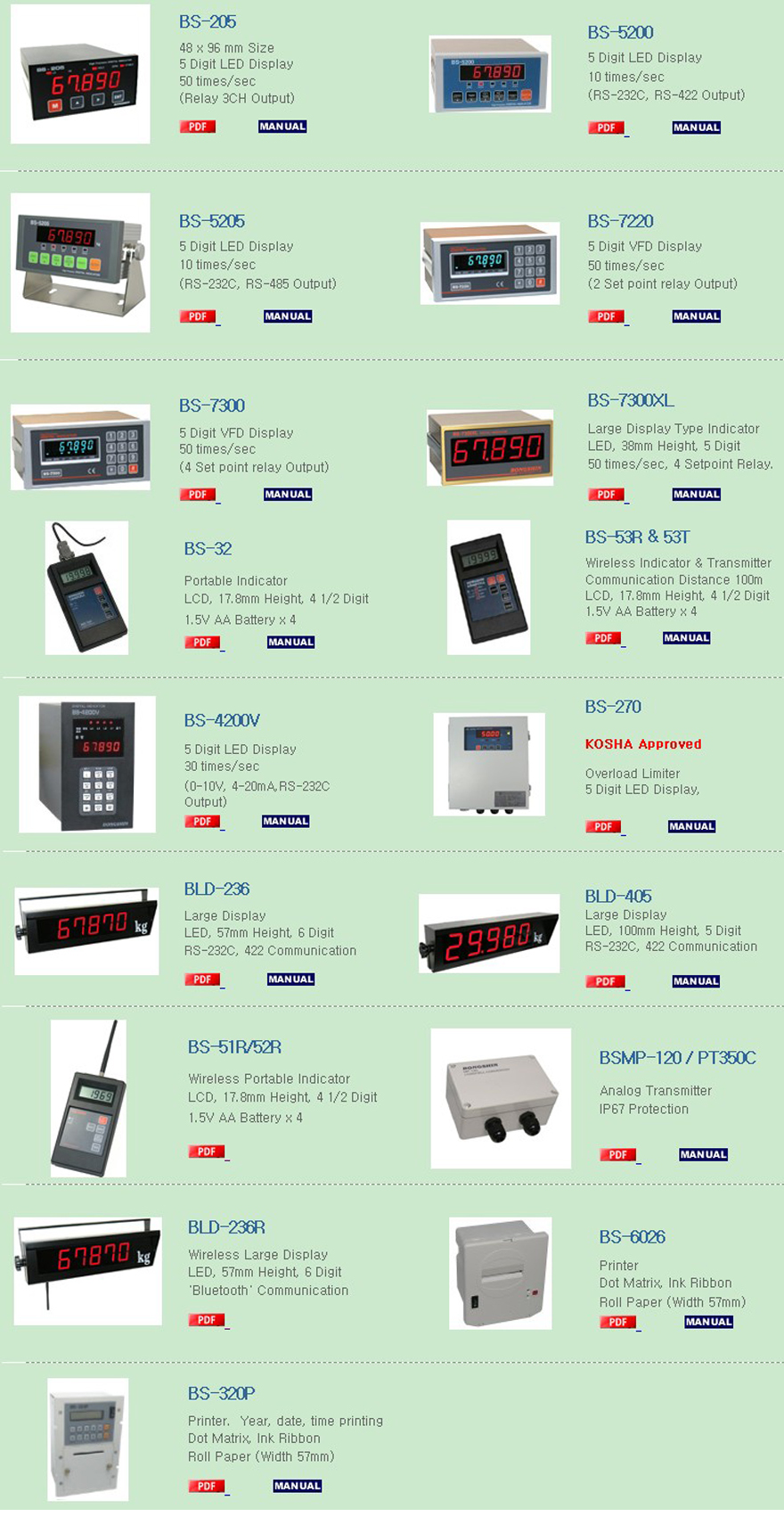View the BLD-236R PDF
This screenshot has height=1533, width=784.
point(206,1320)
